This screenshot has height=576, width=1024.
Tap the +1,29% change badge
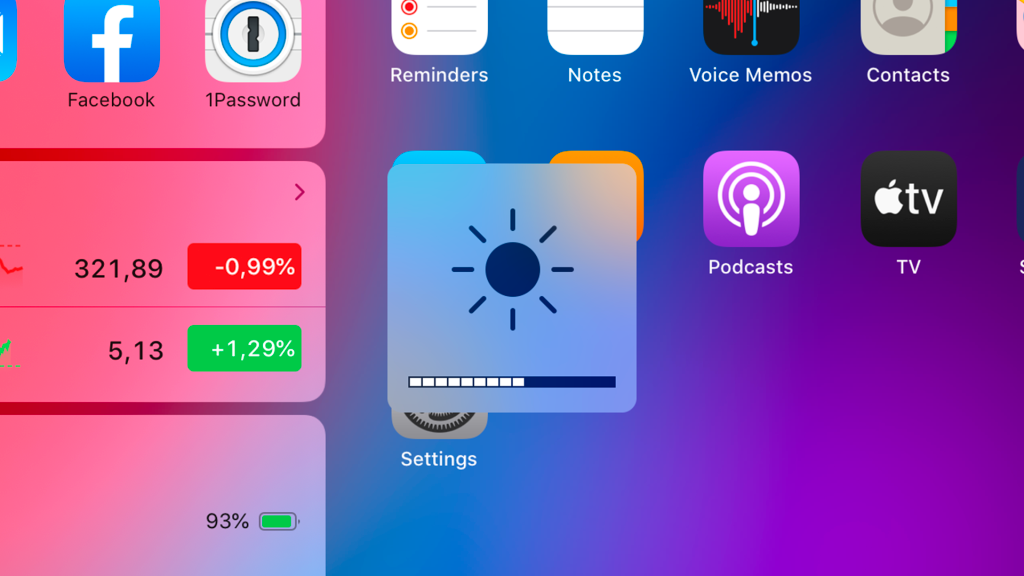tap(244, 349)
